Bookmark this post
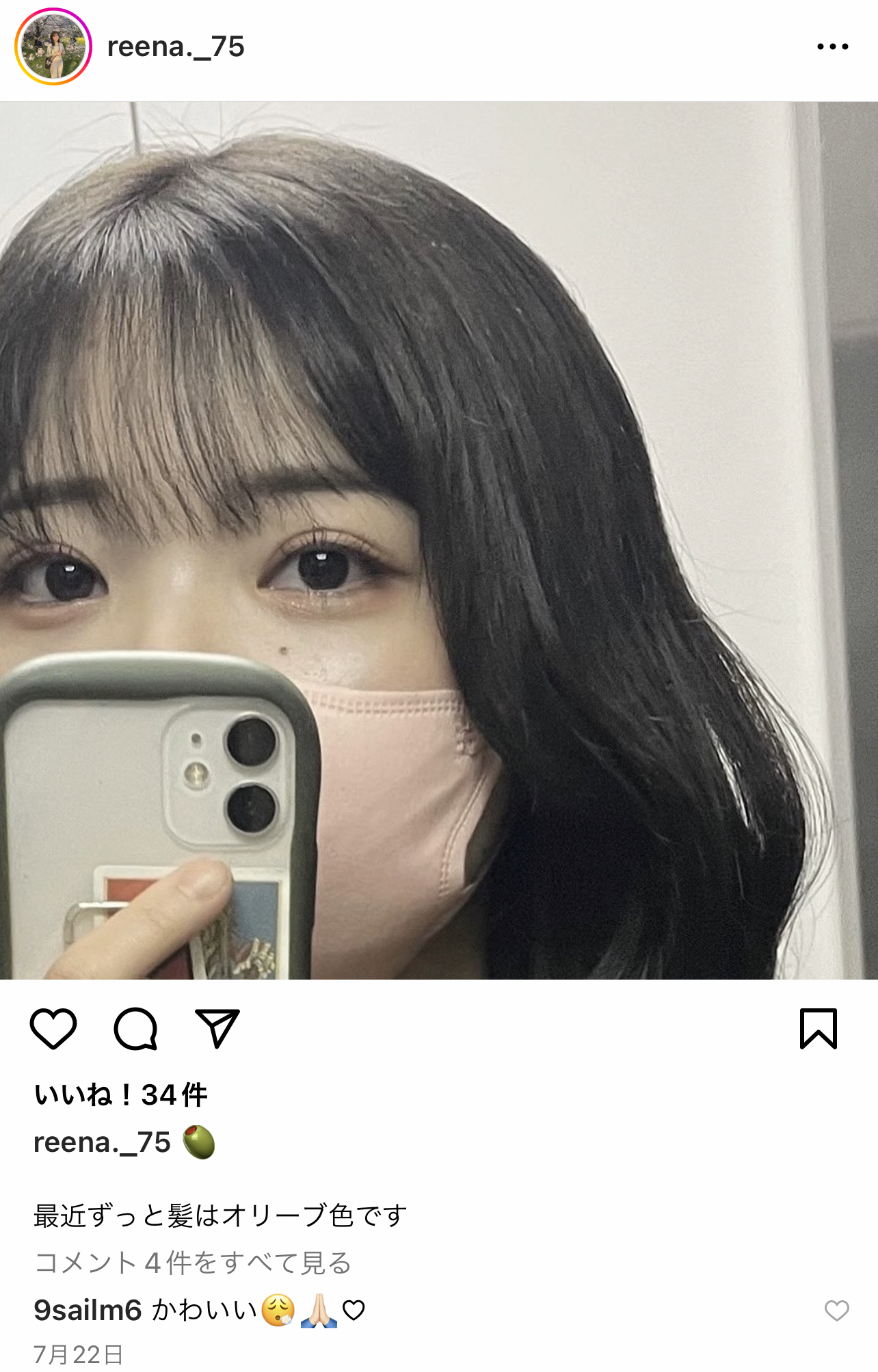The height and width of the screenshot is (1372, 878). [x=818, y=1028]
